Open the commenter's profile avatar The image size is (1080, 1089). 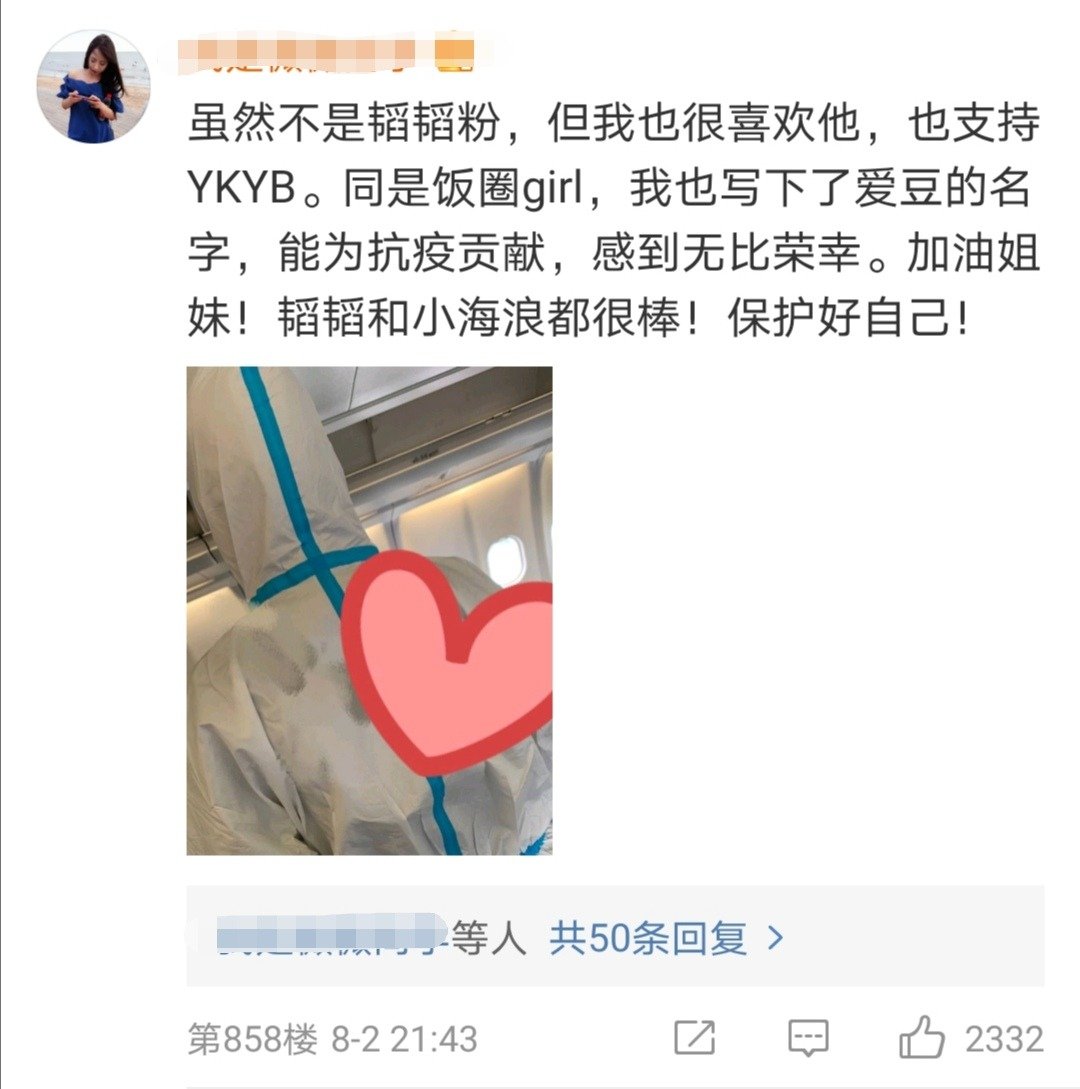pos(93,87)
